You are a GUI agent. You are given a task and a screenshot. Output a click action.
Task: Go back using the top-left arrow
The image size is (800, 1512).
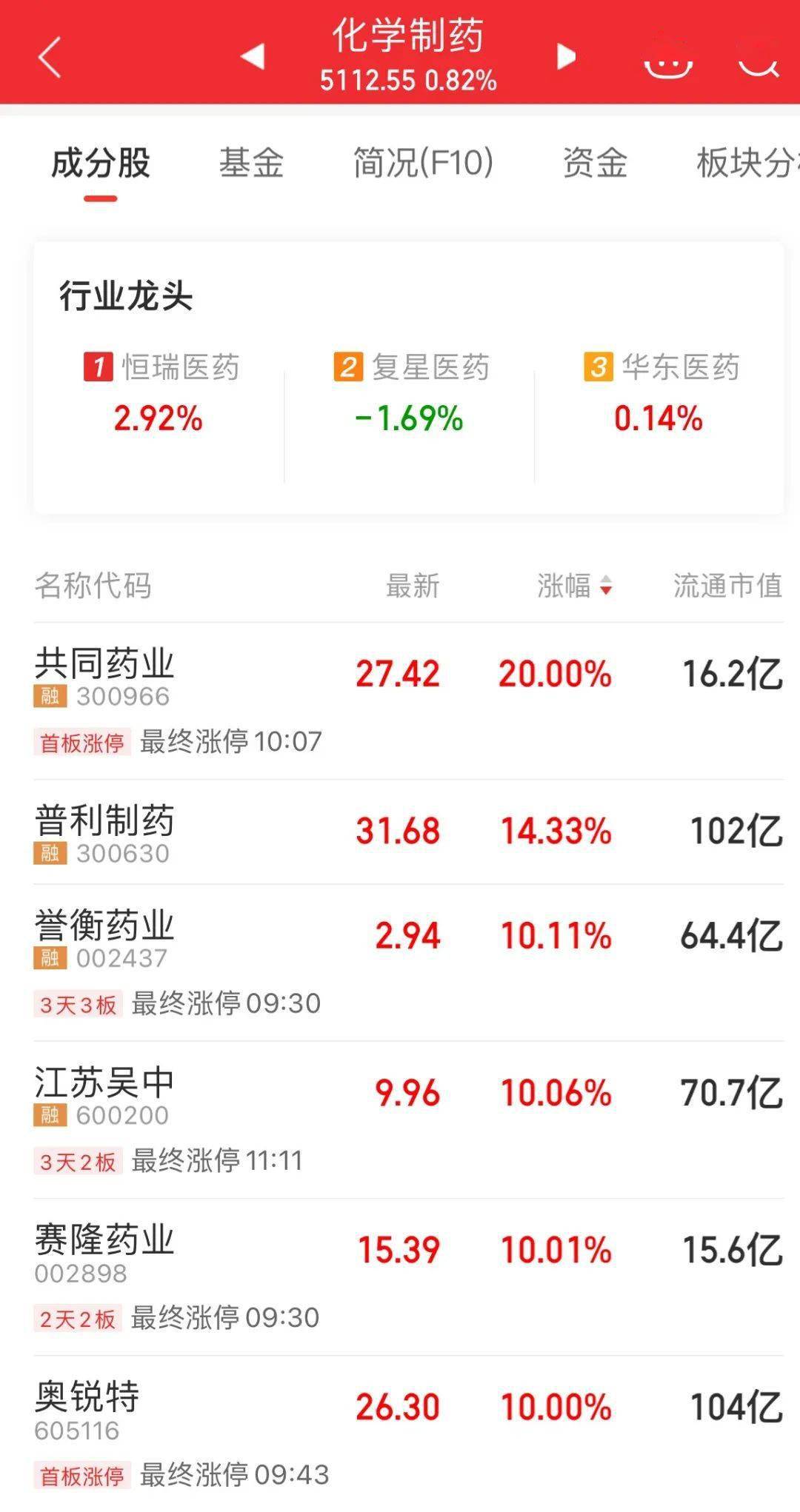click(x=49, y=57)
